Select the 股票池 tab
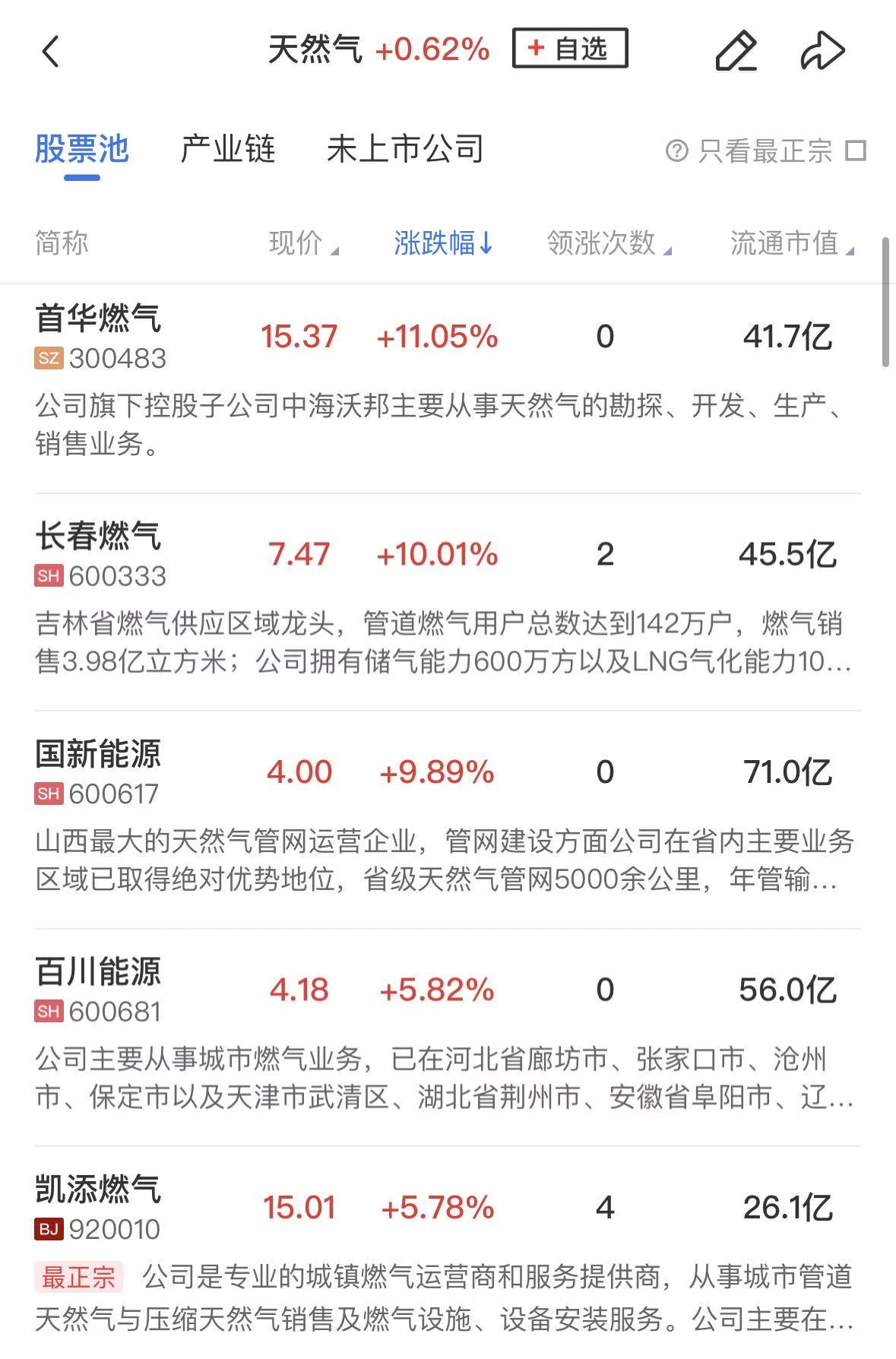Image resolution: width=896 pixels, height=1359 pixels. 82,149
